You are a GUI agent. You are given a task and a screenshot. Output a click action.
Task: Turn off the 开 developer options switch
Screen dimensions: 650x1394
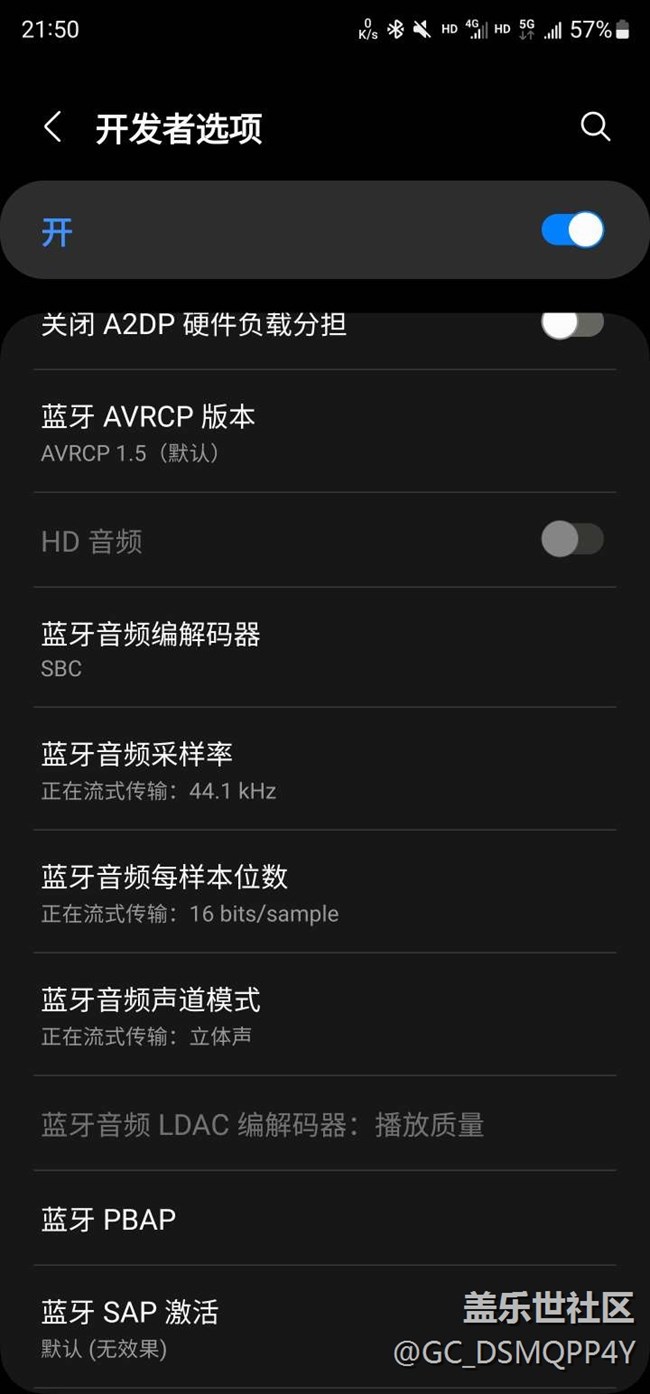(572, 230)
